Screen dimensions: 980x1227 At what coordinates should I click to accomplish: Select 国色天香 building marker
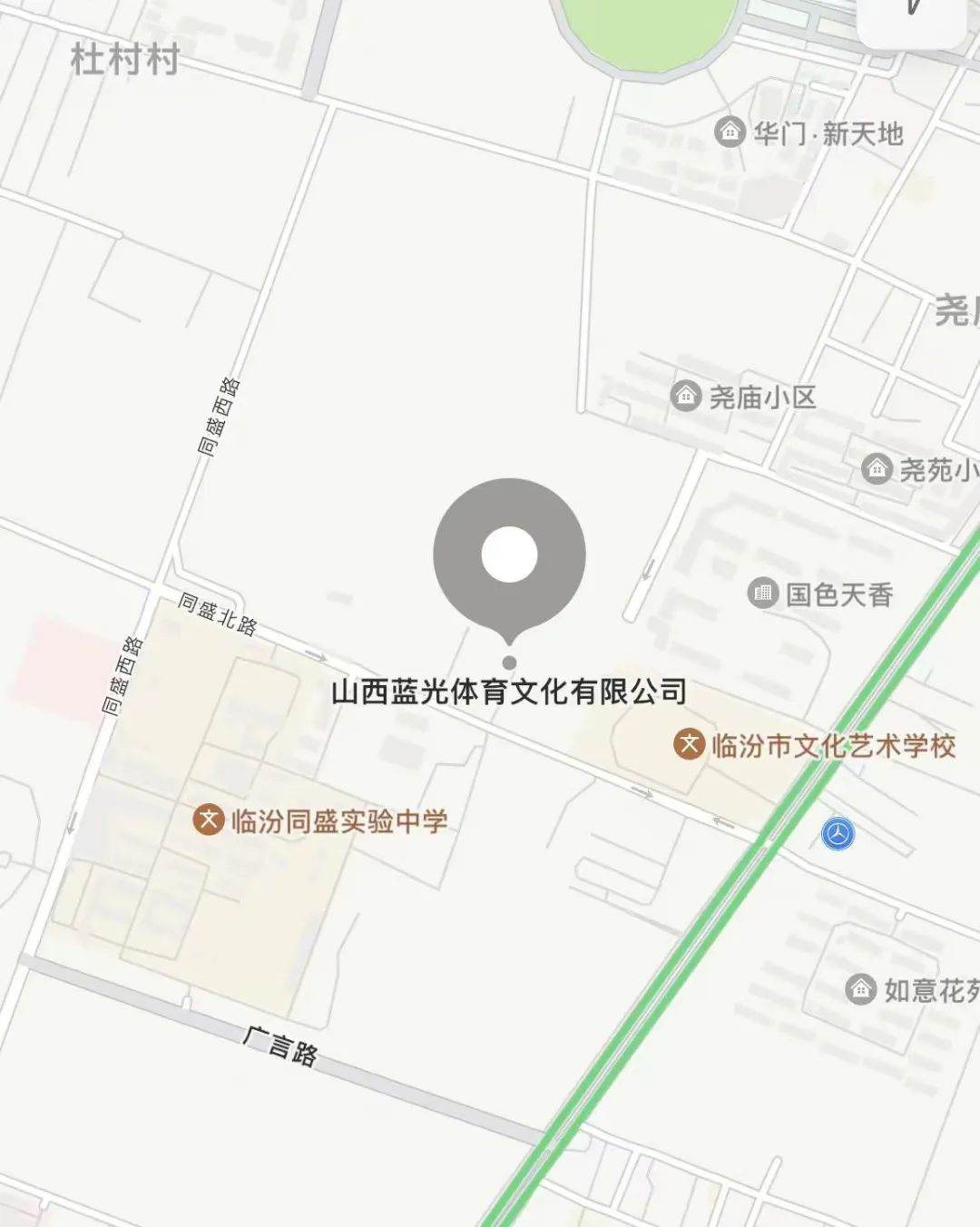click(763, 594)
